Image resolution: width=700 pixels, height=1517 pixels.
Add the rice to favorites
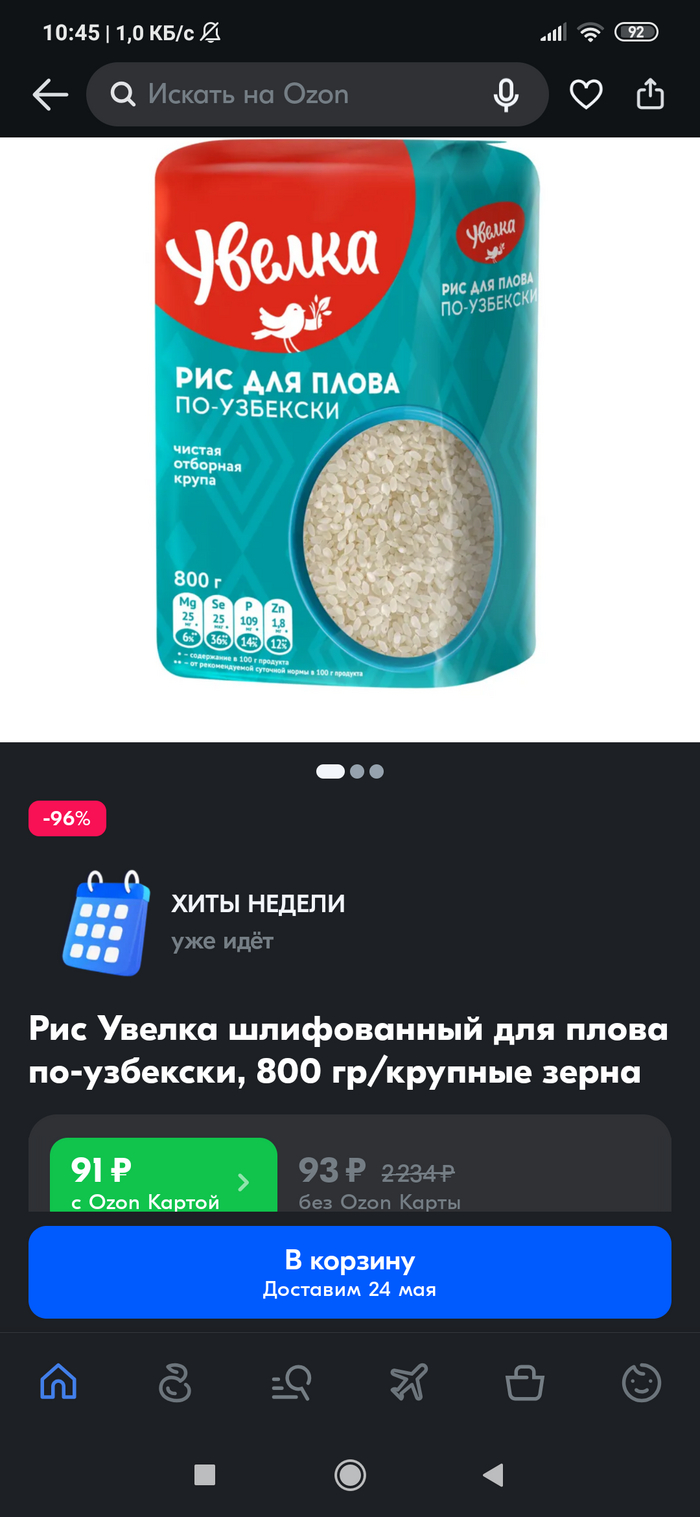click(586, 95)
